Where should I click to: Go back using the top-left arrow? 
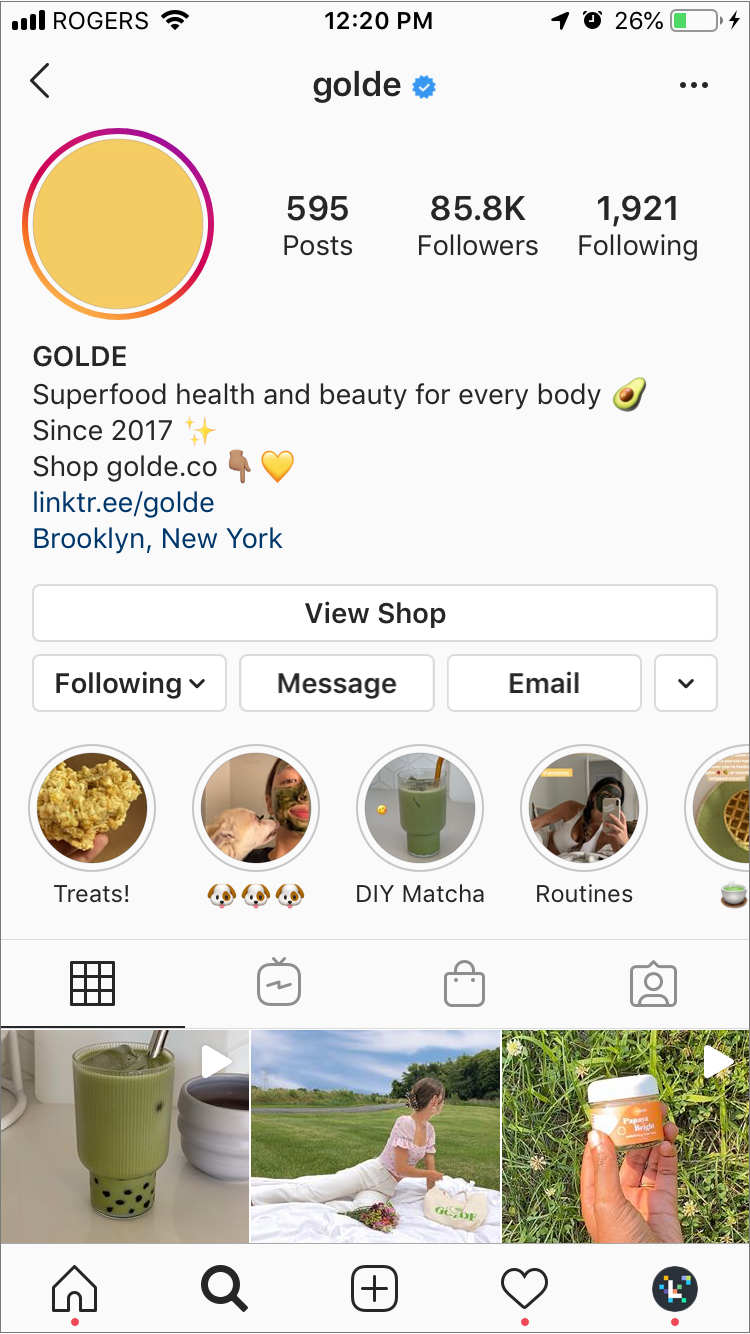coord(40,82)
